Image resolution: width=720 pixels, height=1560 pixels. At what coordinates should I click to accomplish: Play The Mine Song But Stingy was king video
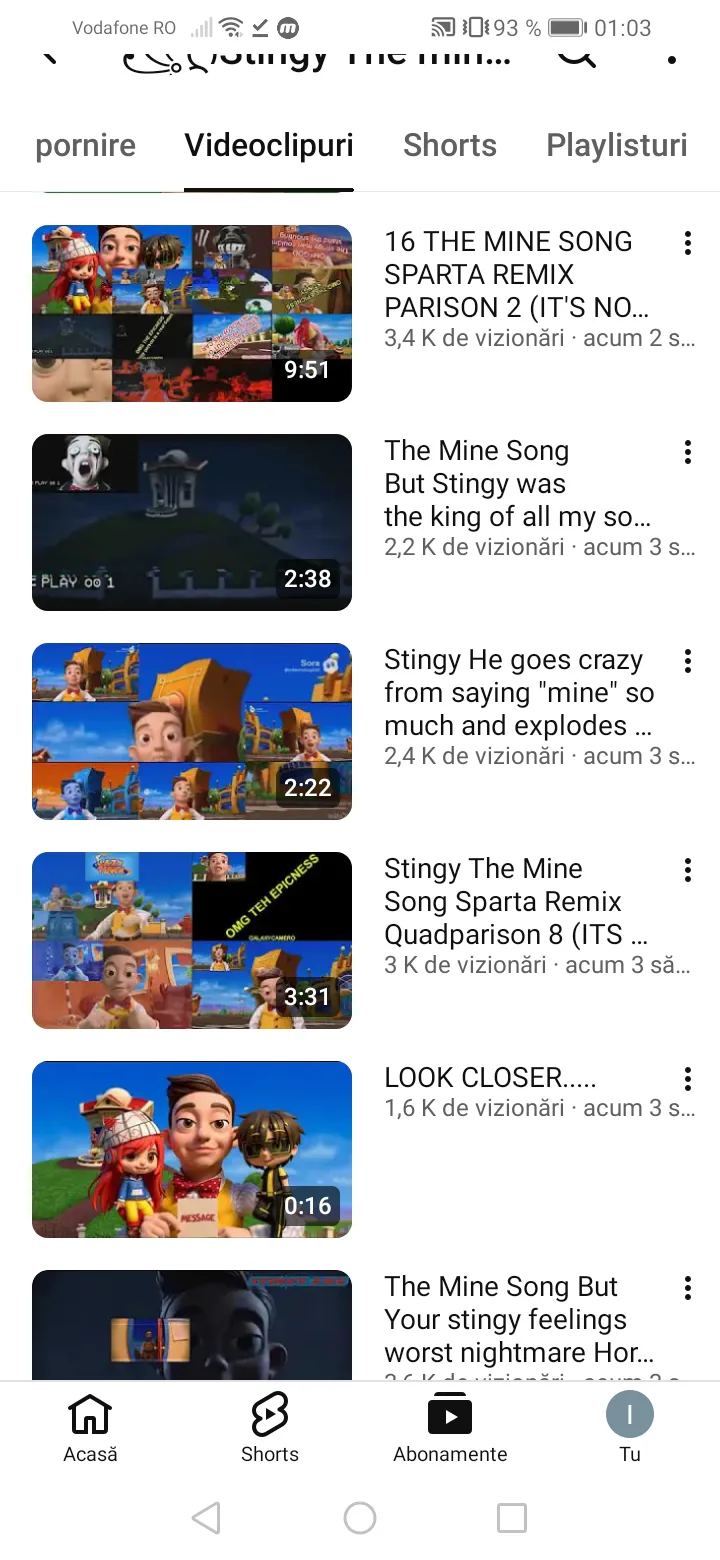(192, 522)
